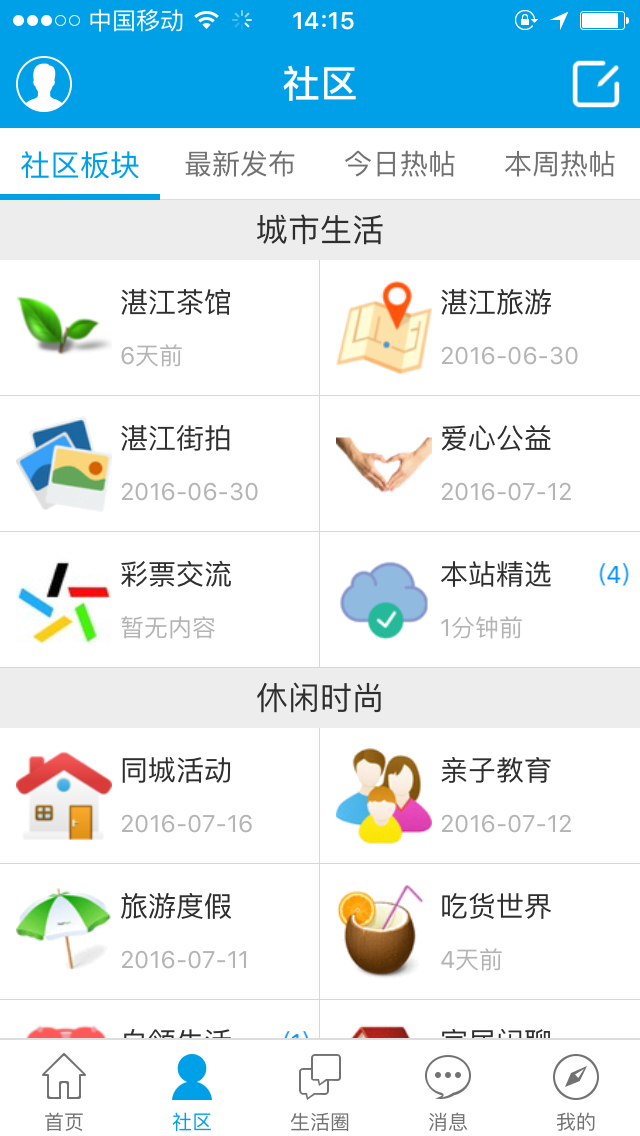Go to the 首页 home tab
The width and height of the screenshot is (640, 1136).
pyautogui.click(x=64, y=1092)
